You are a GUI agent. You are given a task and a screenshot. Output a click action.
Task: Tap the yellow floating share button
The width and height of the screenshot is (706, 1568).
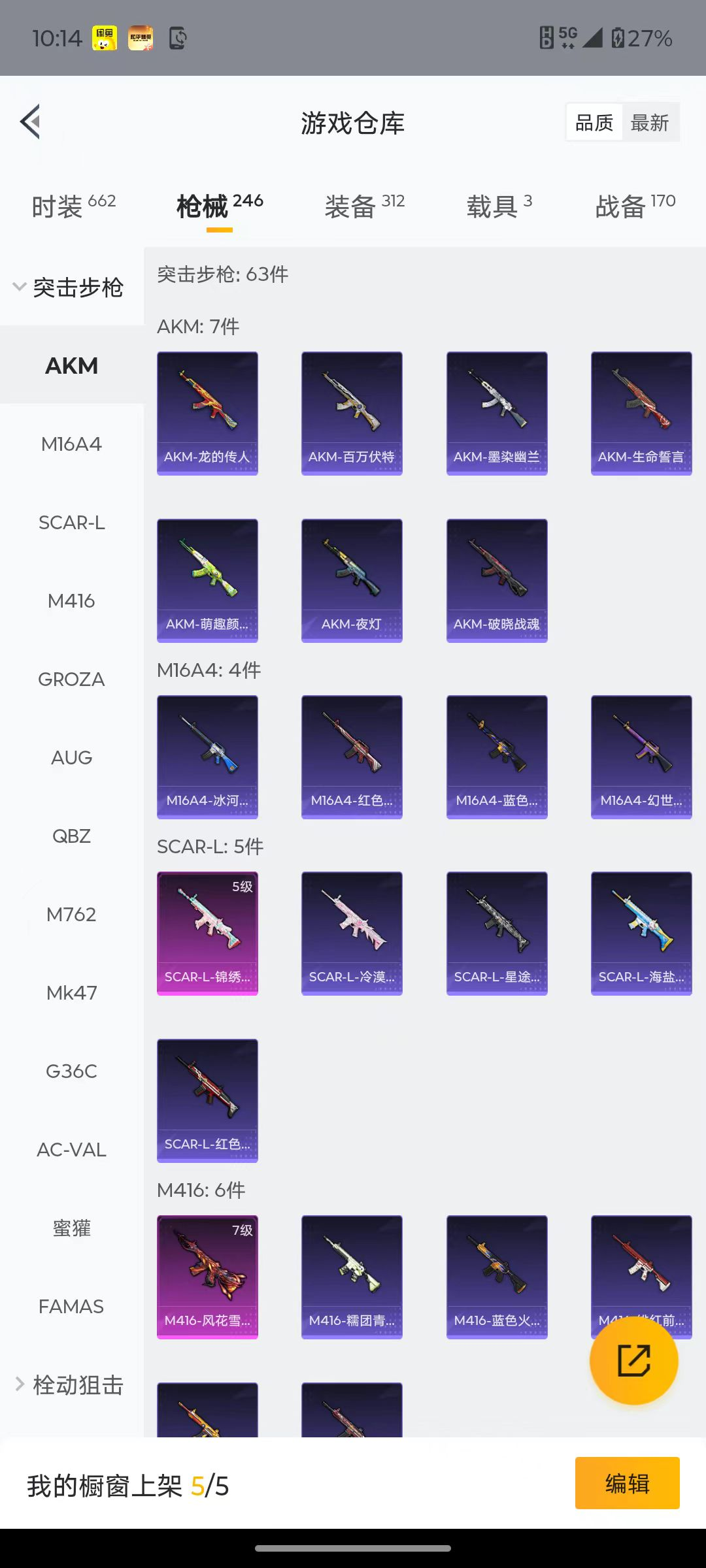tap(633, 1361)
